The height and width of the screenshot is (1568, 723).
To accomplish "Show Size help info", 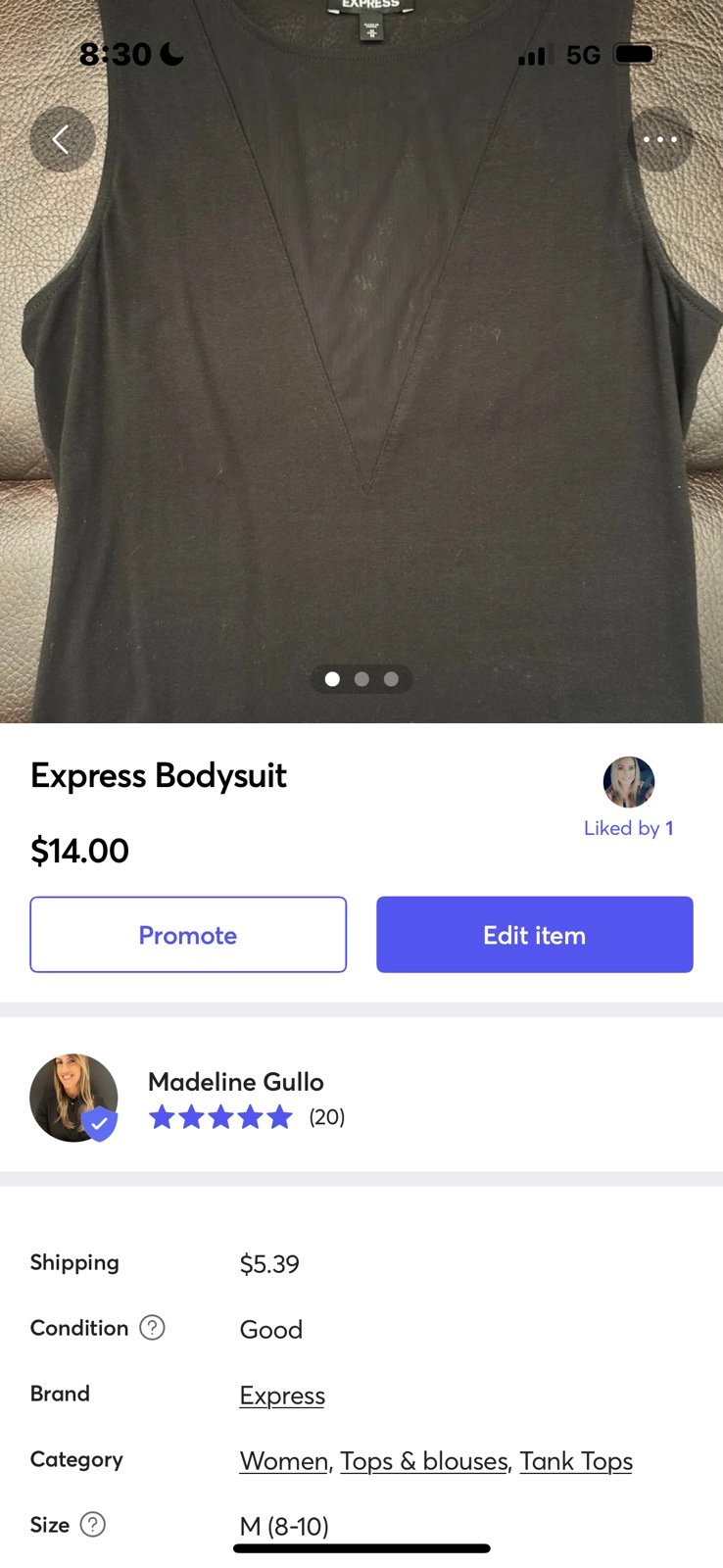I will (92, 1525).
